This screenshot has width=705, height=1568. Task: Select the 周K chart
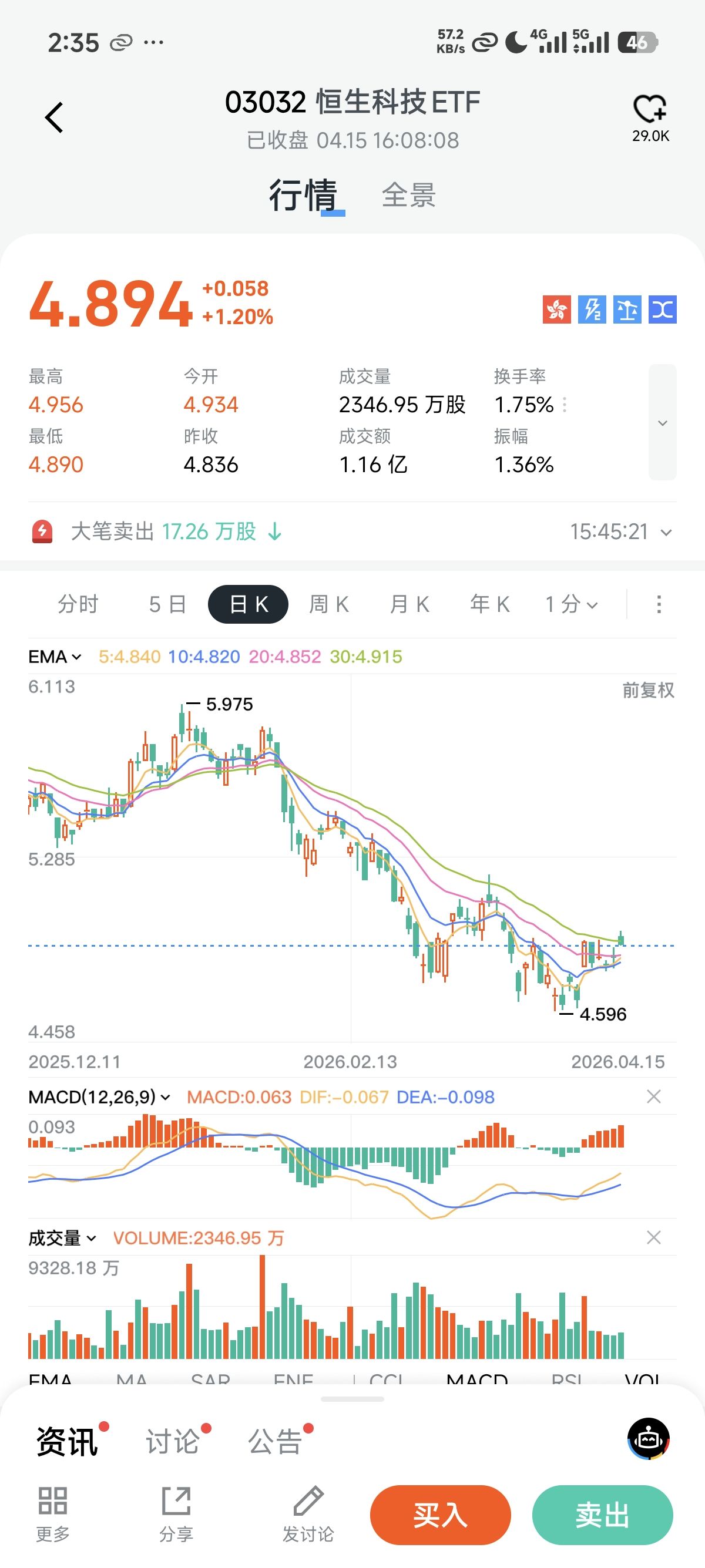[x=329, y=604]
